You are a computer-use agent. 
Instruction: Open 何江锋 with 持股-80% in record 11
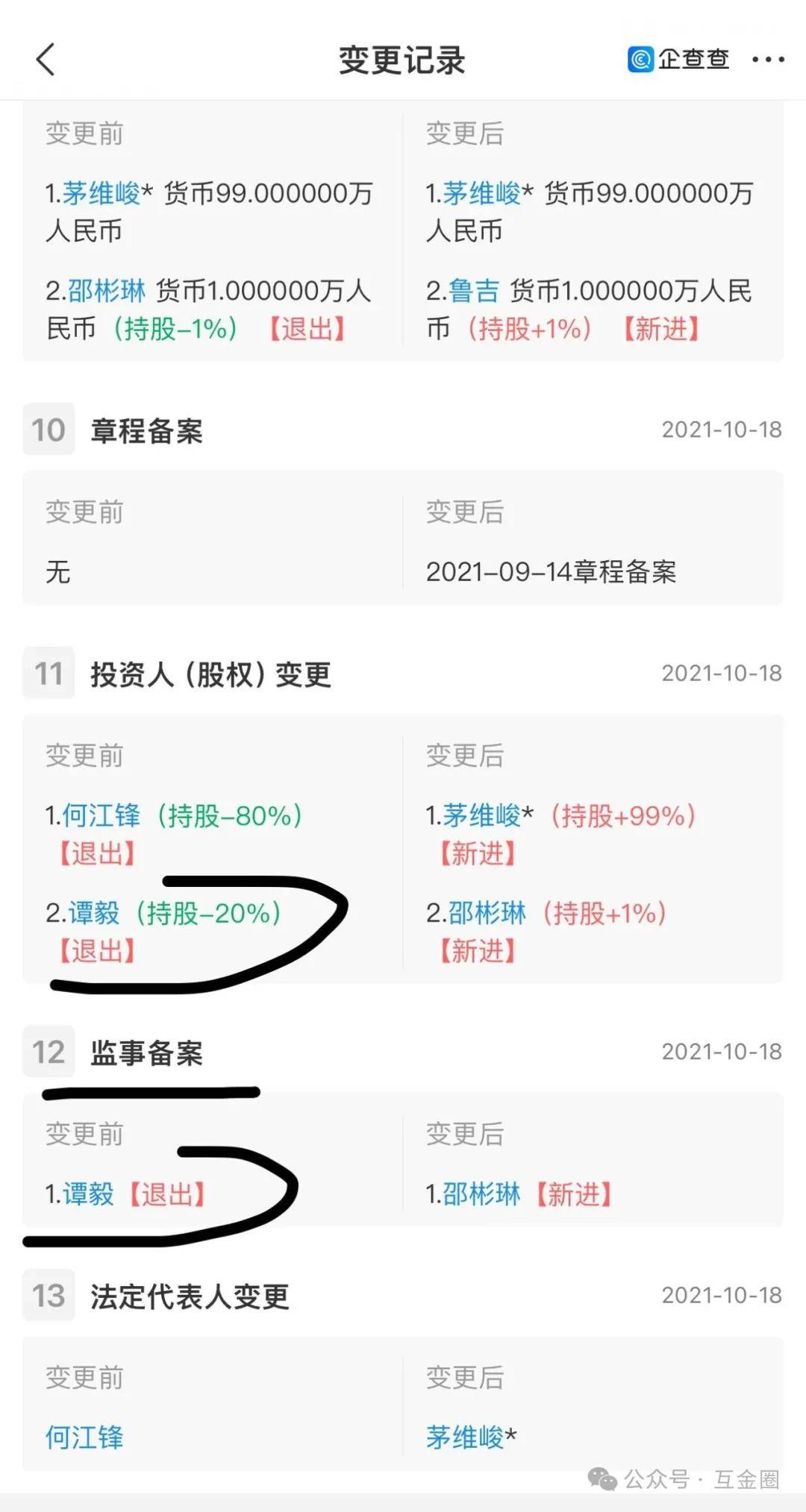coord(101,815)
